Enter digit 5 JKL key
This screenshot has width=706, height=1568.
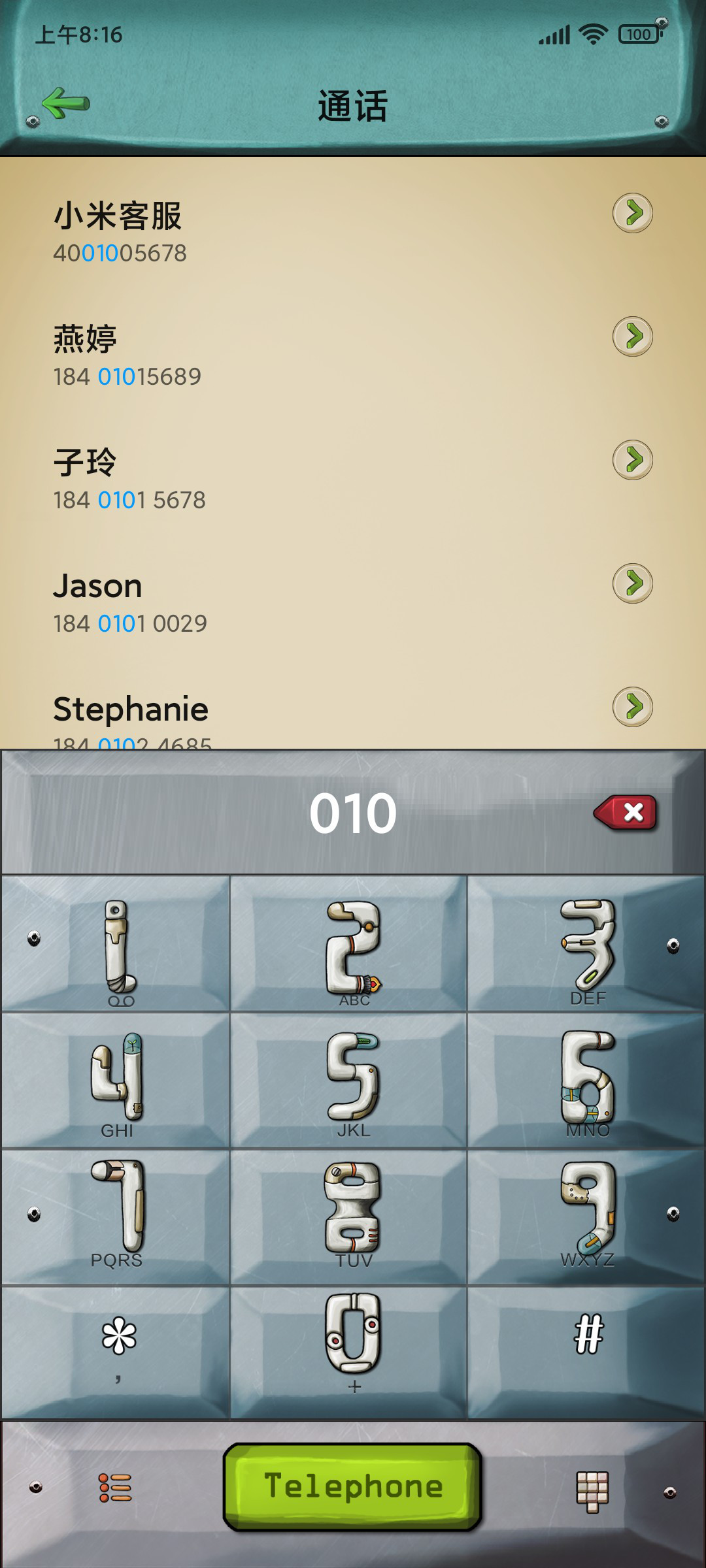(x=349, y=1081)
